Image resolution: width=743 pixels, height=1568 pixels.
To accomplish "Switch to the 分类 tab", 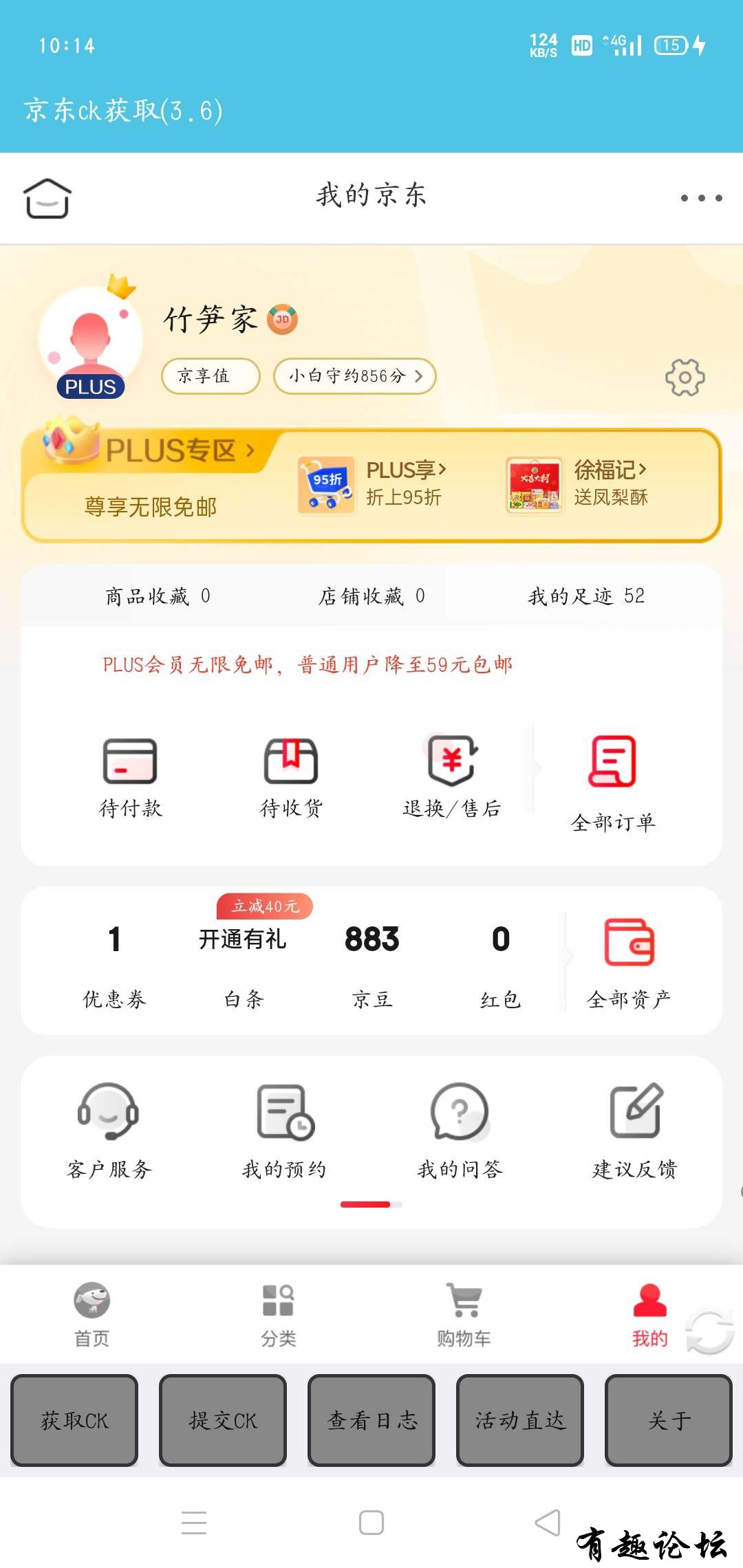I will (x=279, y=1314).
